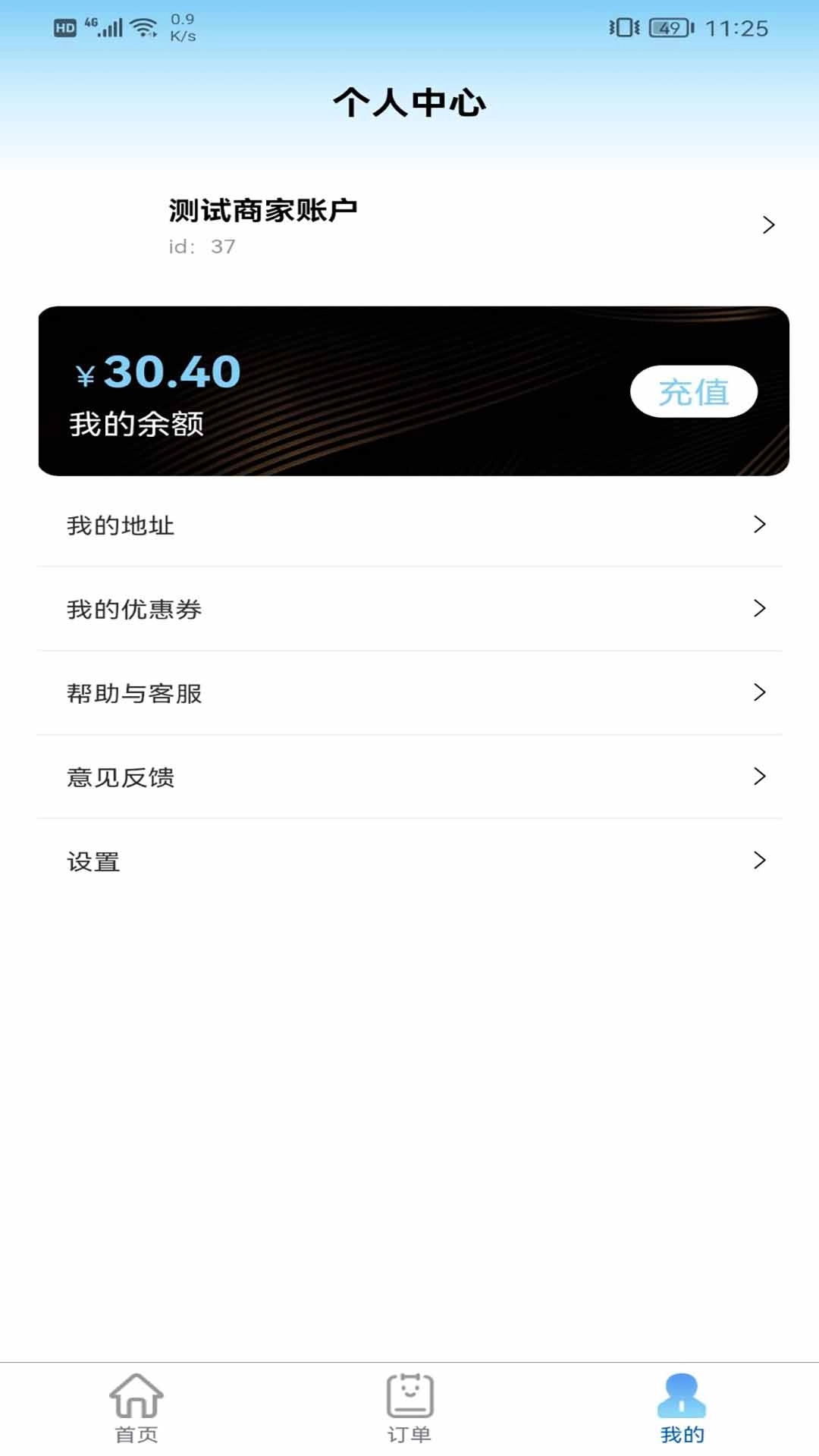Select the 我的 profile tab
Viewport: 819px width, 1456px height.
(682, 1408)
